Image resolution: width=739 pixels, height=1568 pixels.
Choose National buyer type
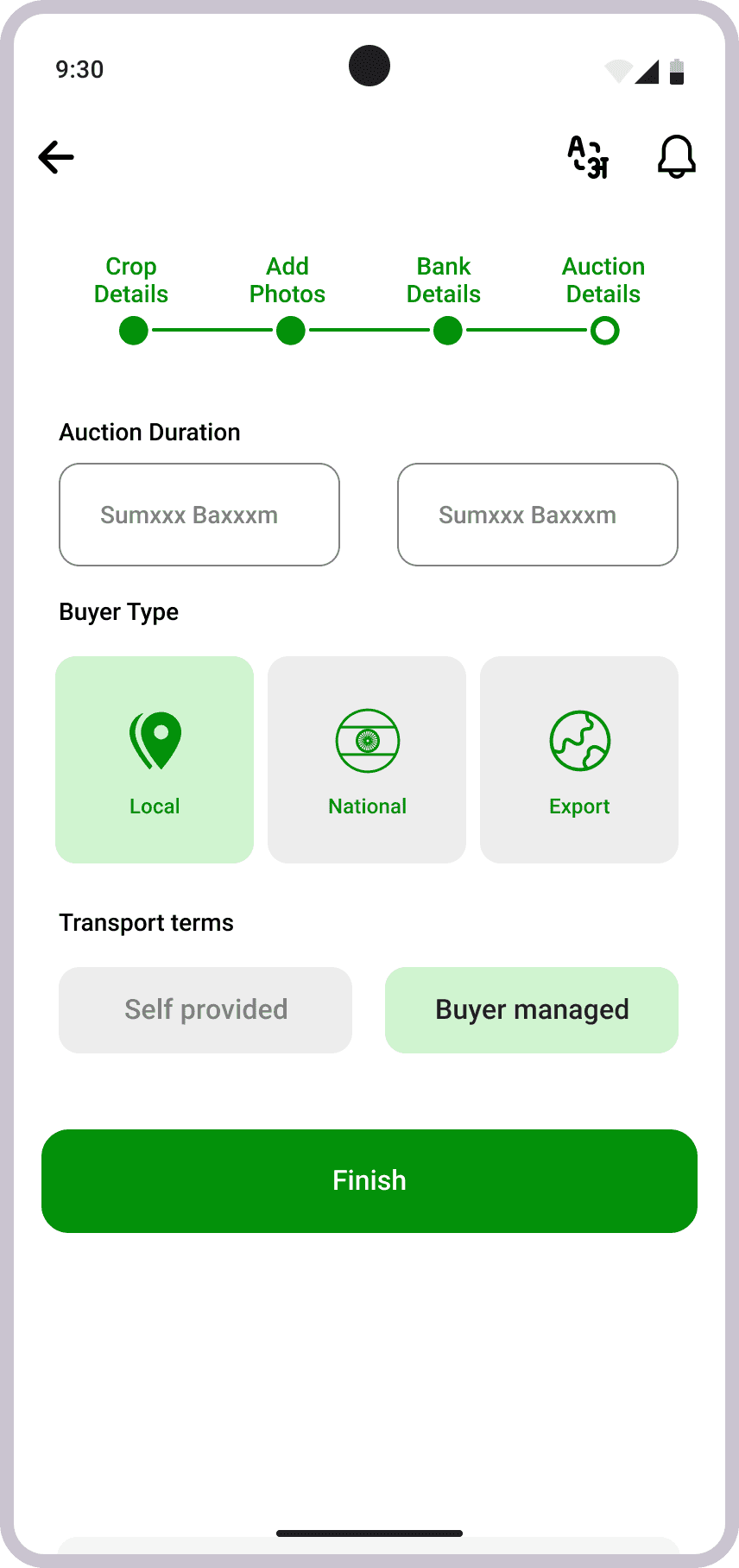click(367, 760)
